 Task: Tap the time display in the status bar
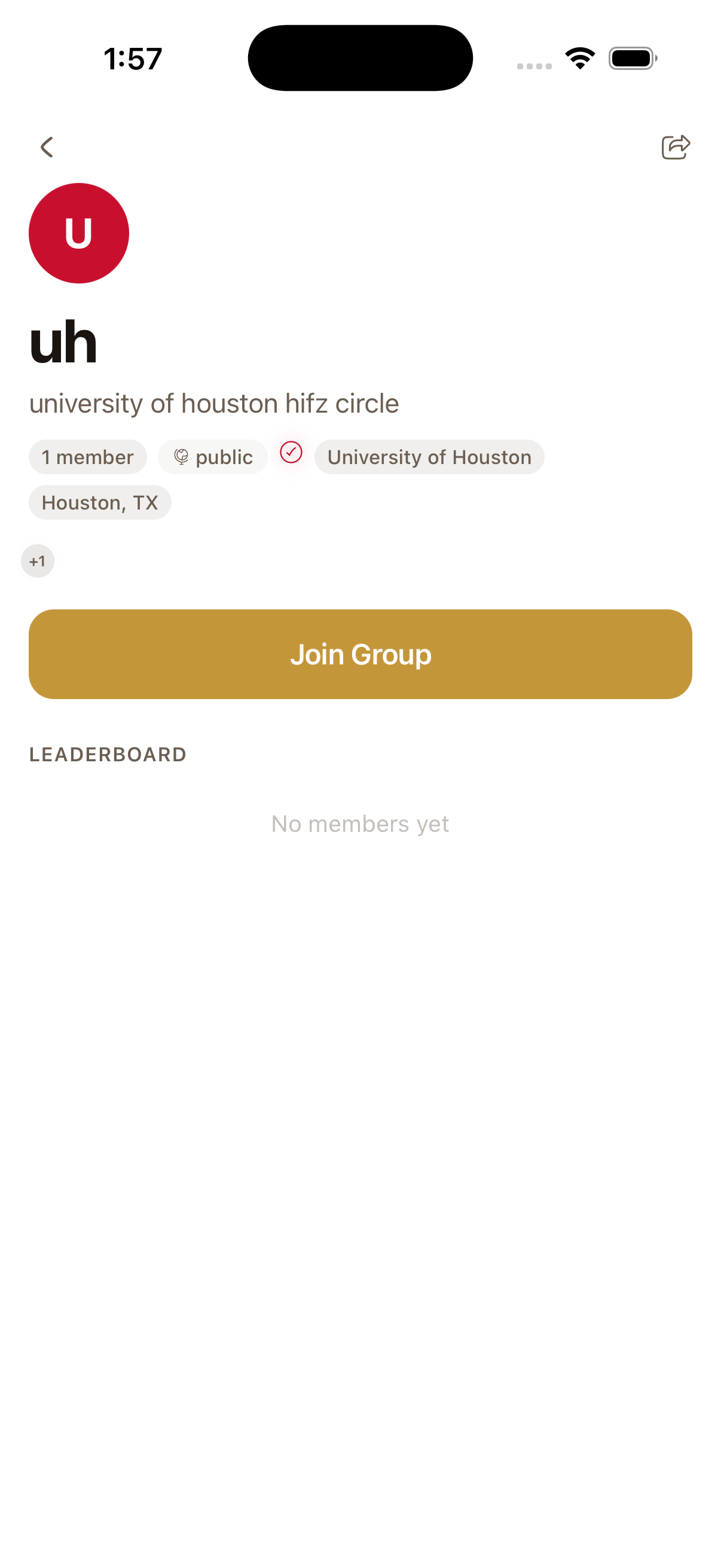click(x=133, y=58)
